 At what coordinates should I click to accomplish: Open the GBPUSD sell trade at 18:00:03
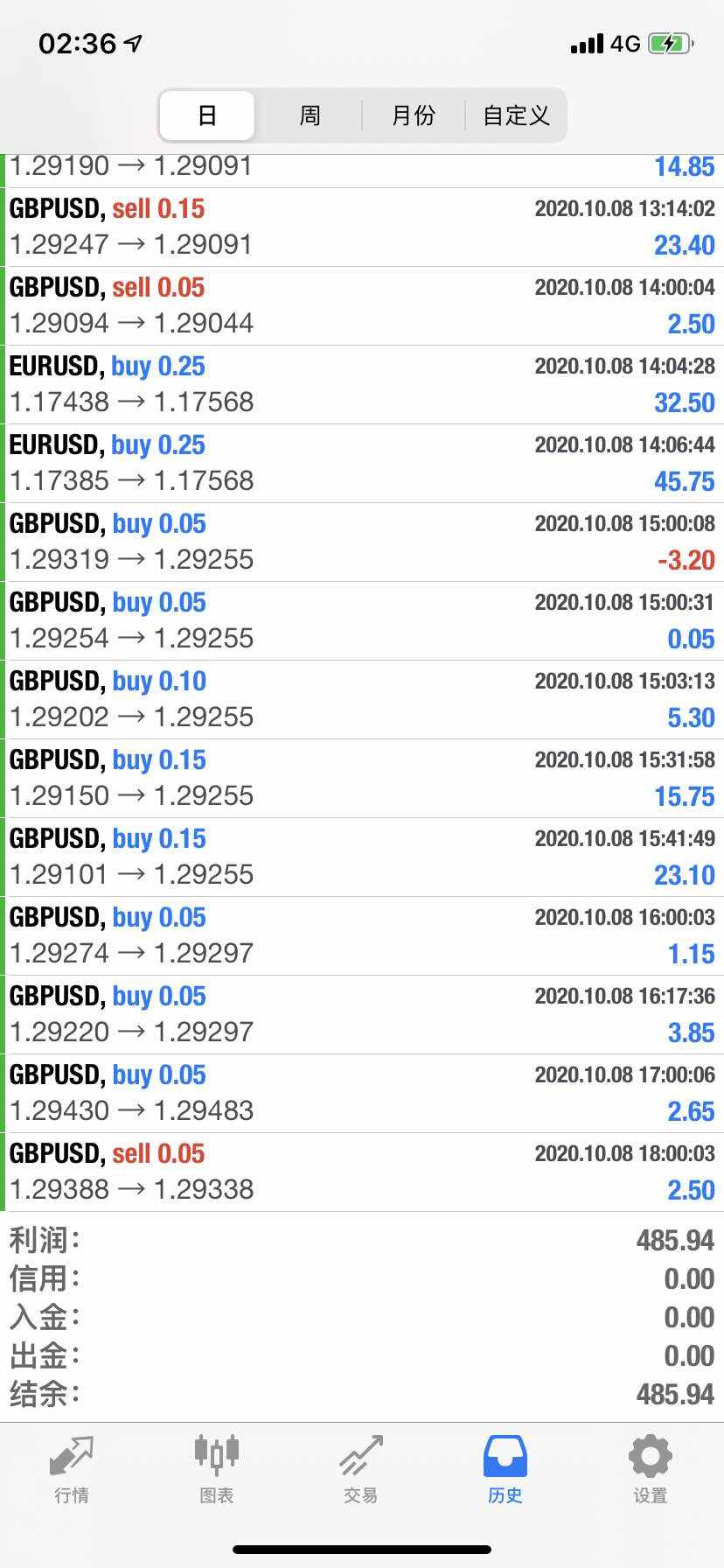tap(362, 1172)
